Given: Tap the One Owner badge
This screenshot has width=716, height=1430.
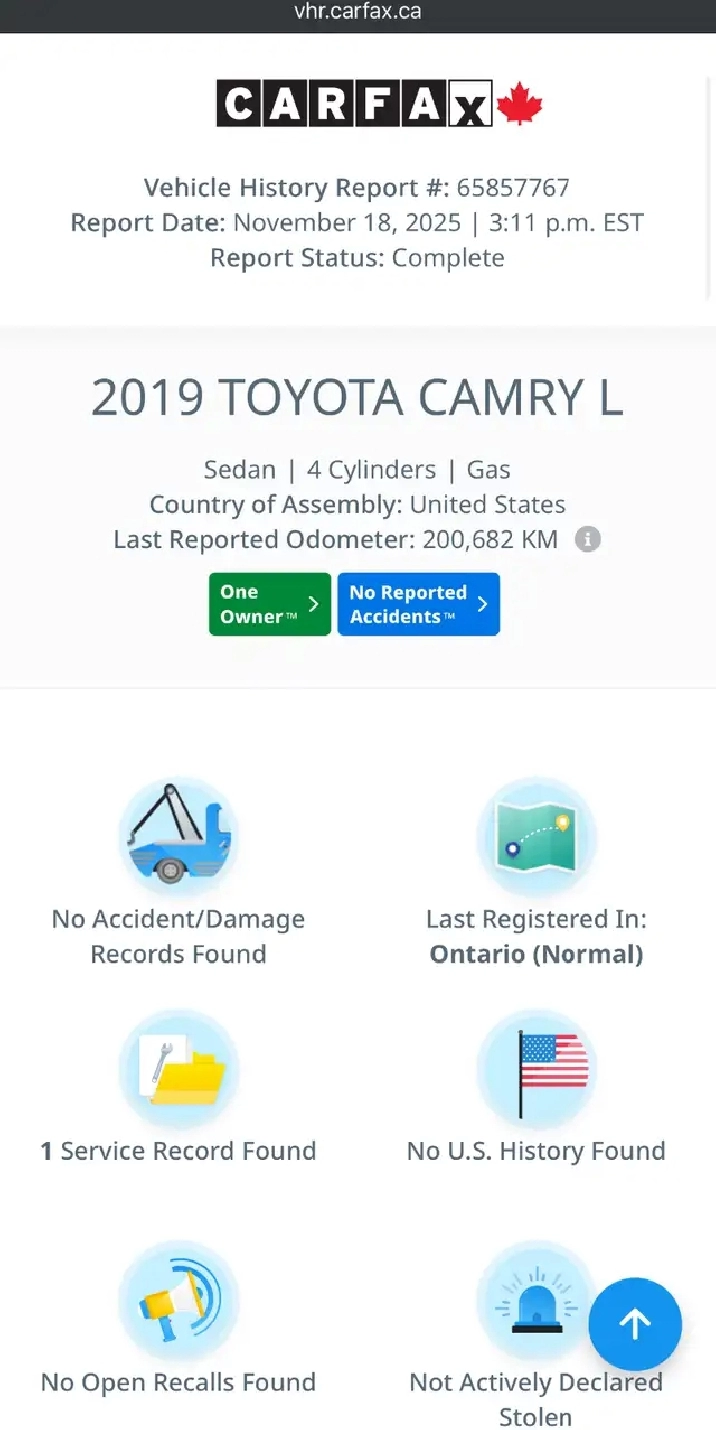Looking at the screenshot, I should point(269,604).
